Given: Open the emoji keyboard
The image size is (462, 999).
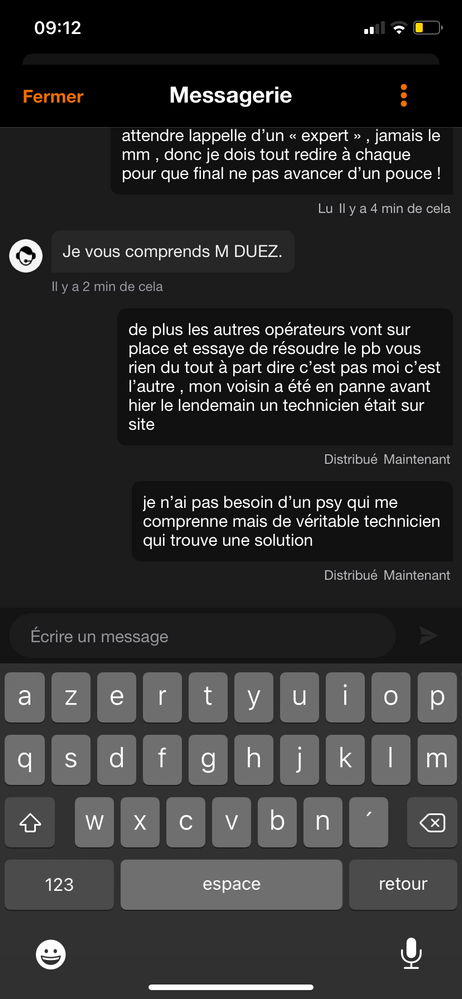Looking at the screenshot, I should [51, 954].
